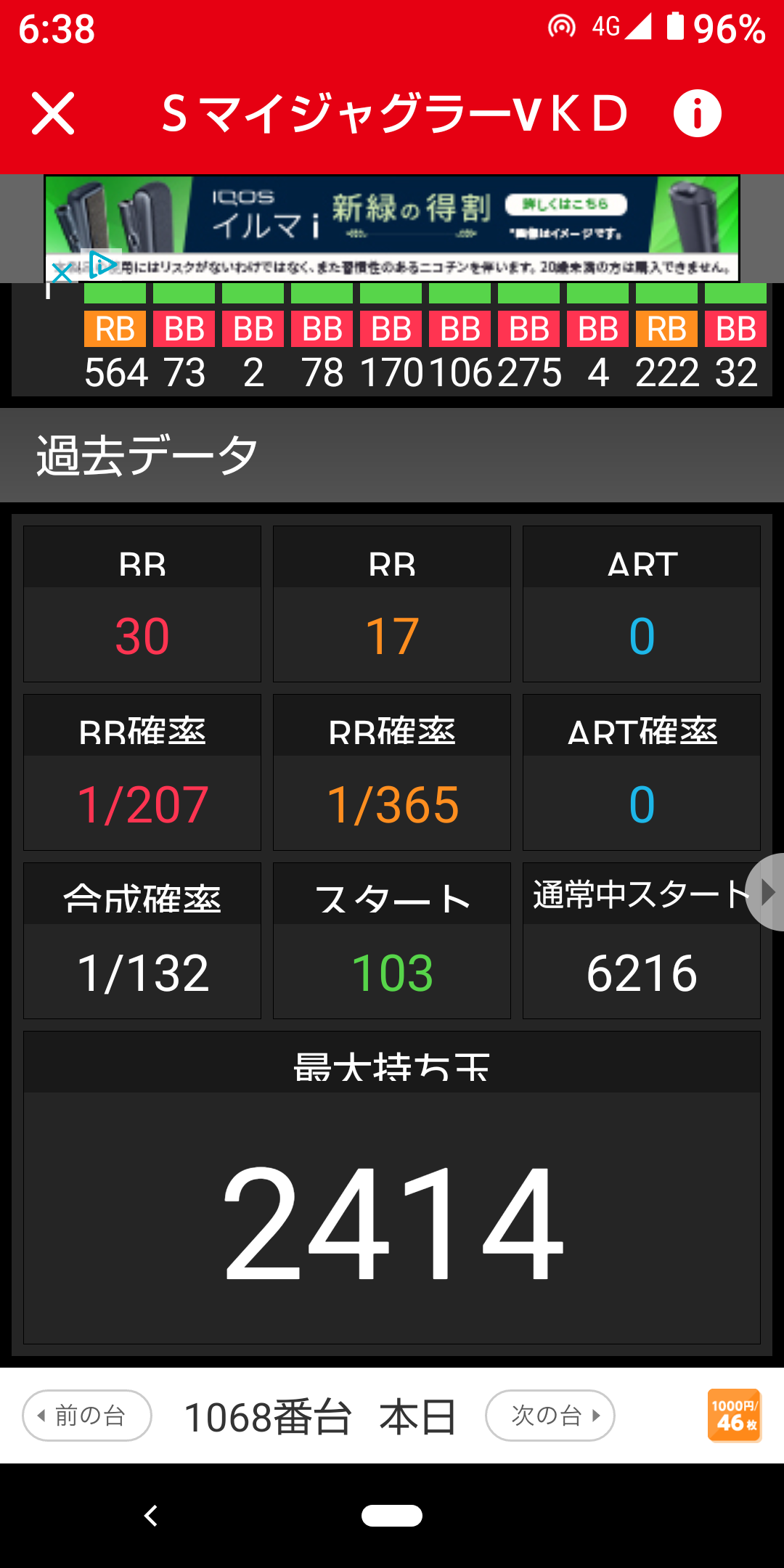
Task: Open the IQOS イルマ i ad banner
Action: [392, 228]
